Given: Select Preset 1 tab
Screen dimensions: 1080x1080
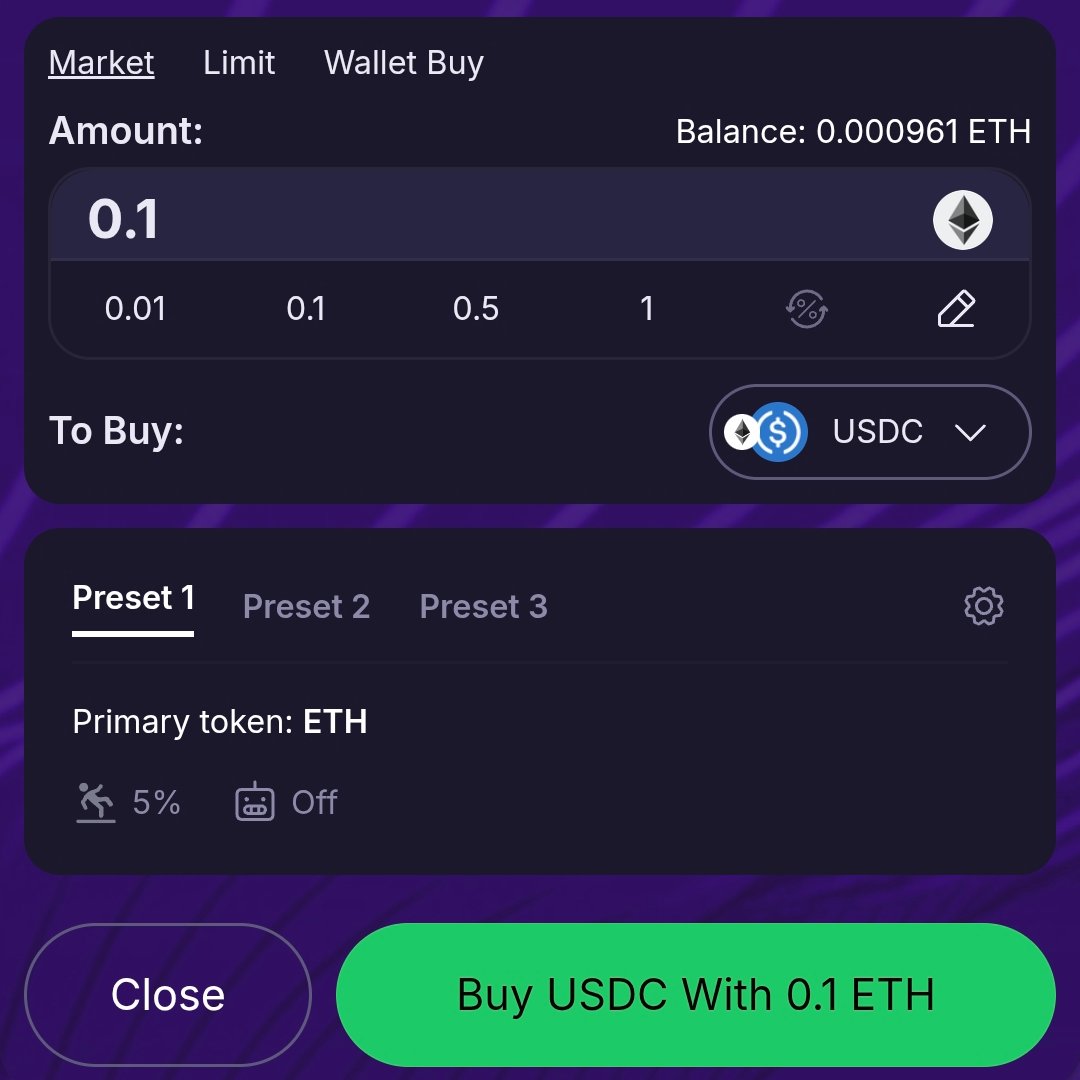Looking at the screenshot, I should coord(133,599).
